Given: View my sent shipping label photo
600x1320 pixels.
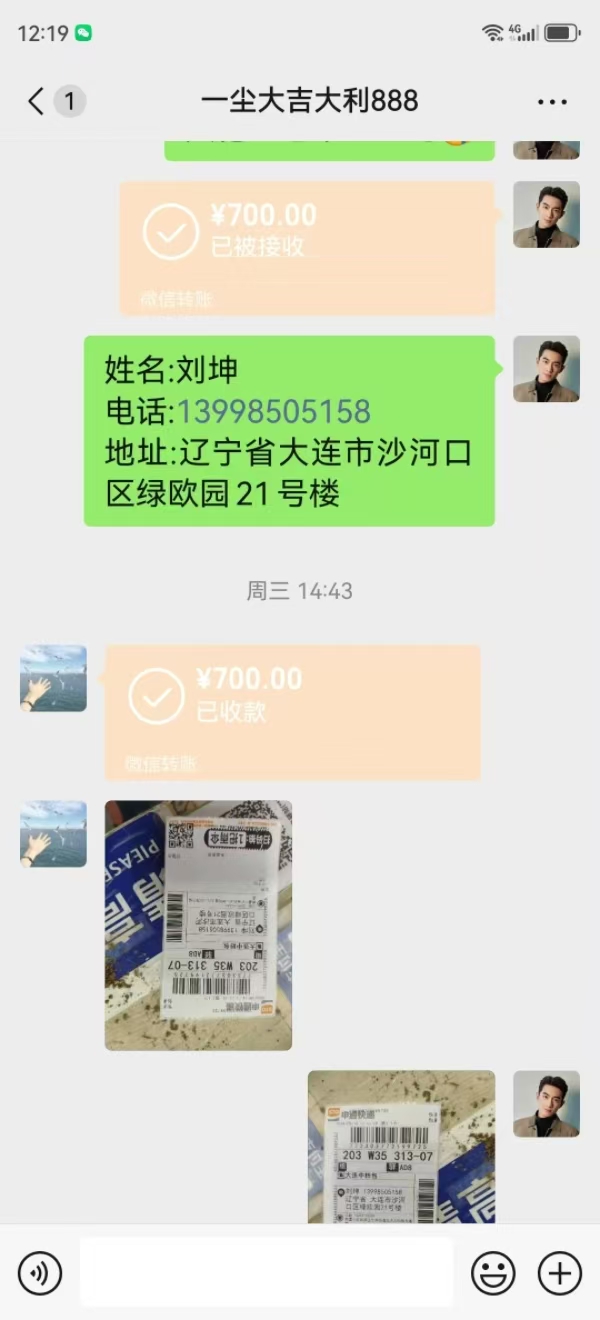Looking at the screenshot, I should coord(401,1146).
